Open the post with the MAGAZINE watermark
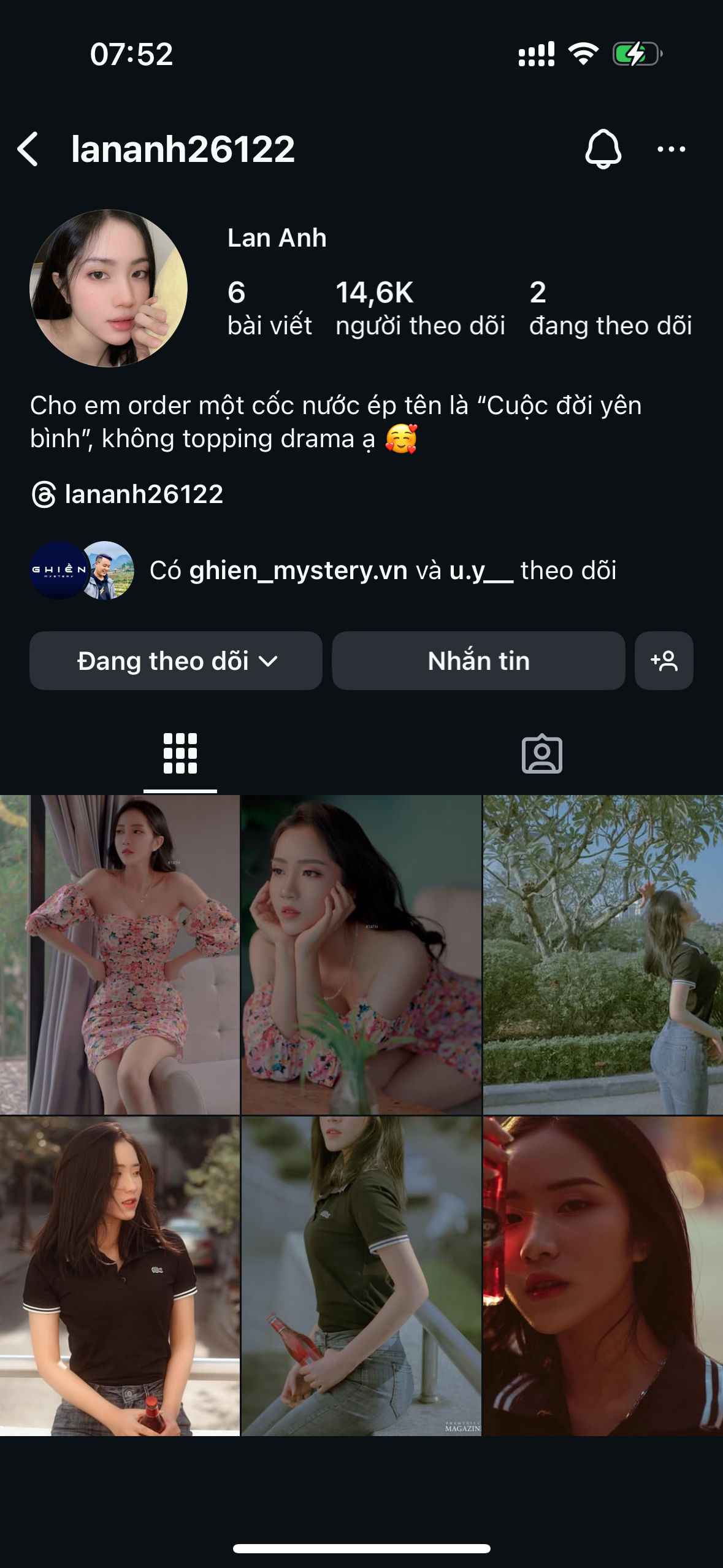 pyautogui.click(x=361, y=1276)
